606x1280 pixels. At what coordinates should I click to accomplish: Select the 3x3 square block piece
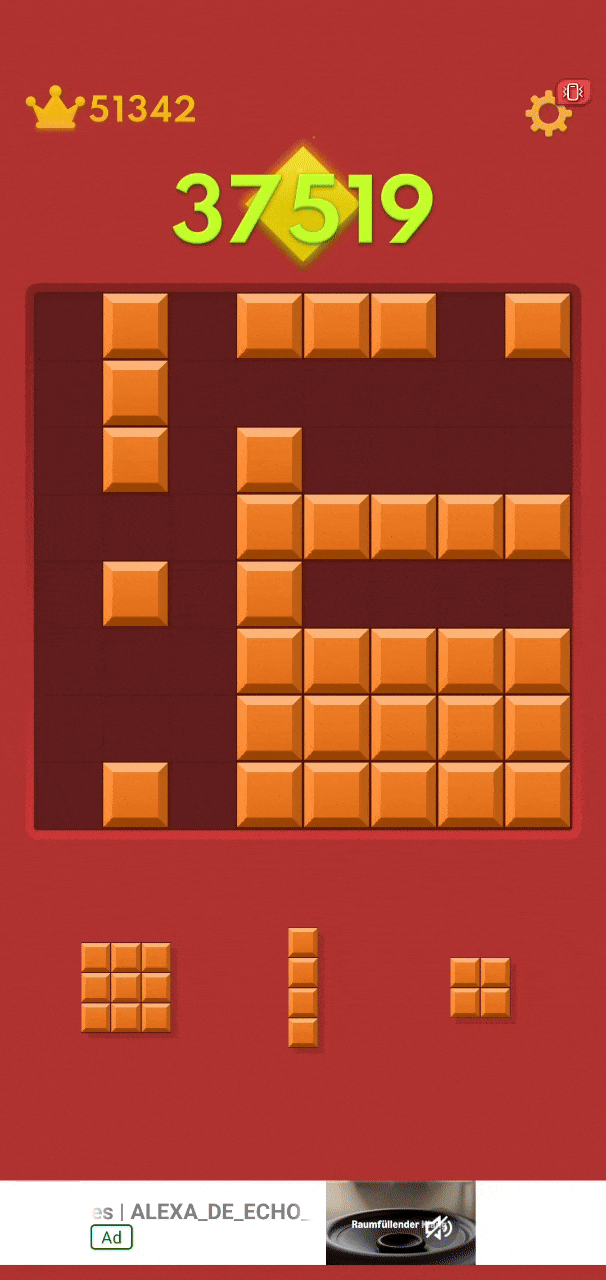[x=126, y=987]
